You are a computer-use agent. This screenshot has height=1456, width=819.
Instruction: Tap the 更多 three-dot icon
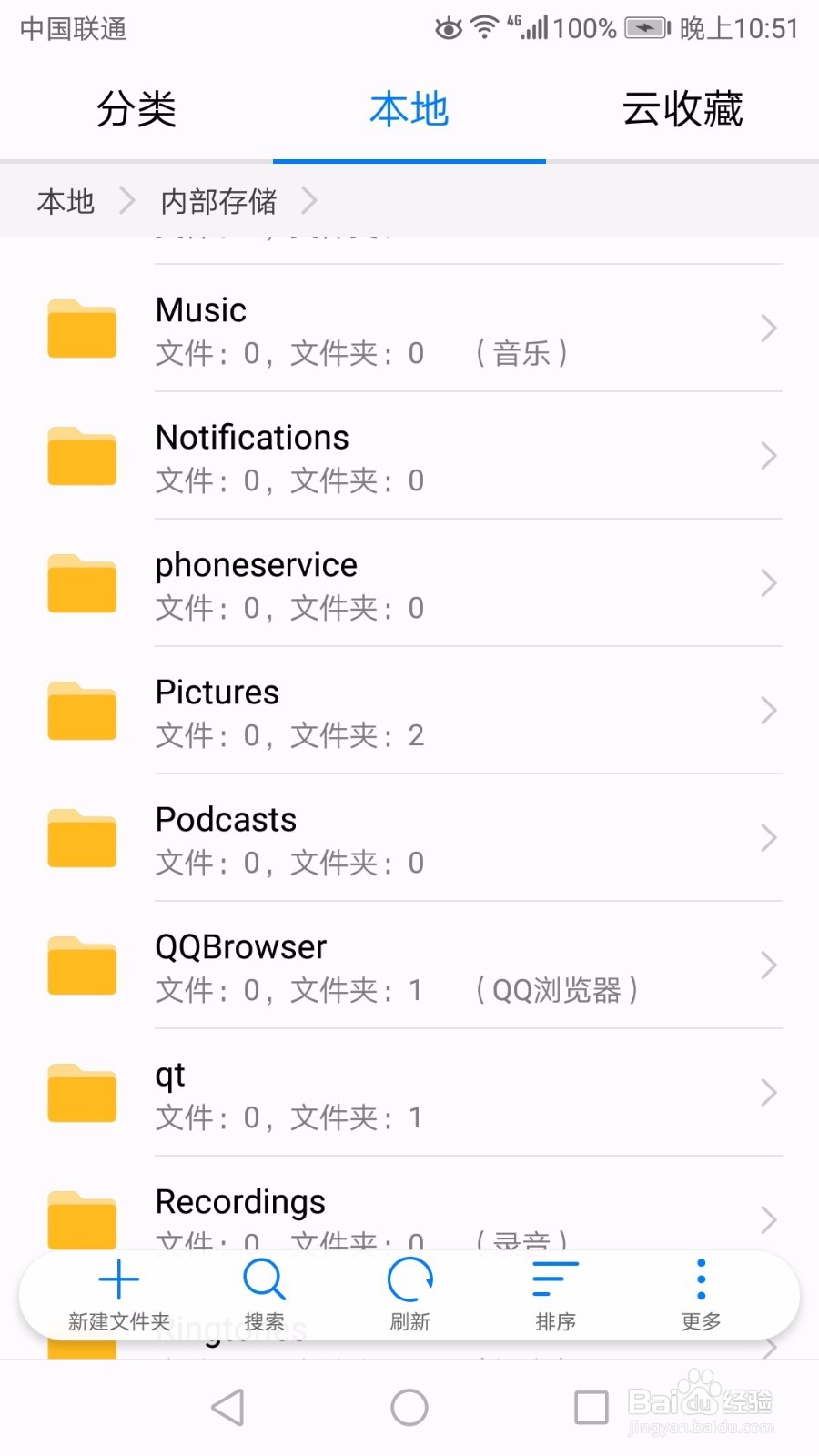click(699, 1279)
